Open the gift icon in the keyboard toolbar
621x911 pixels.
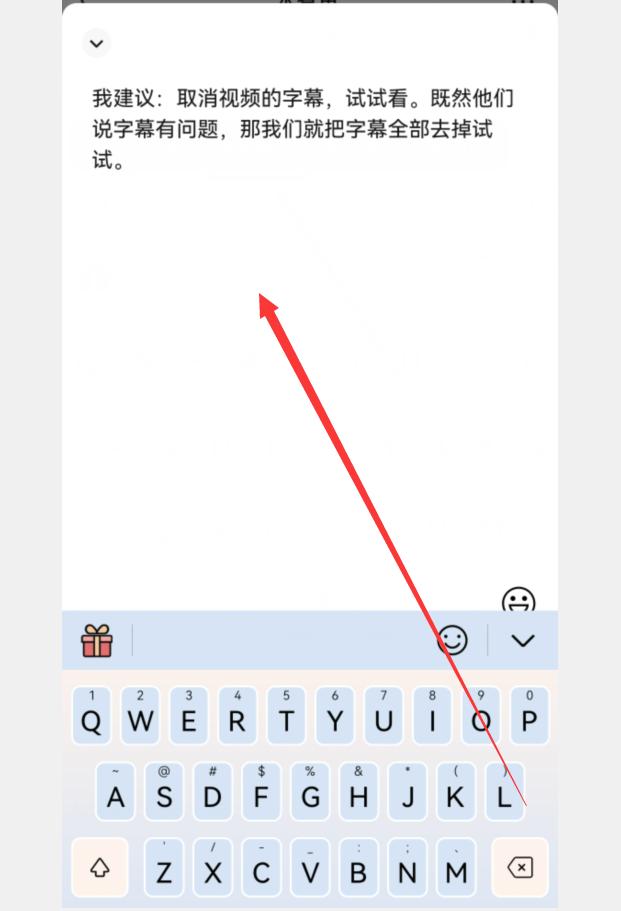[x=97, y=640]
